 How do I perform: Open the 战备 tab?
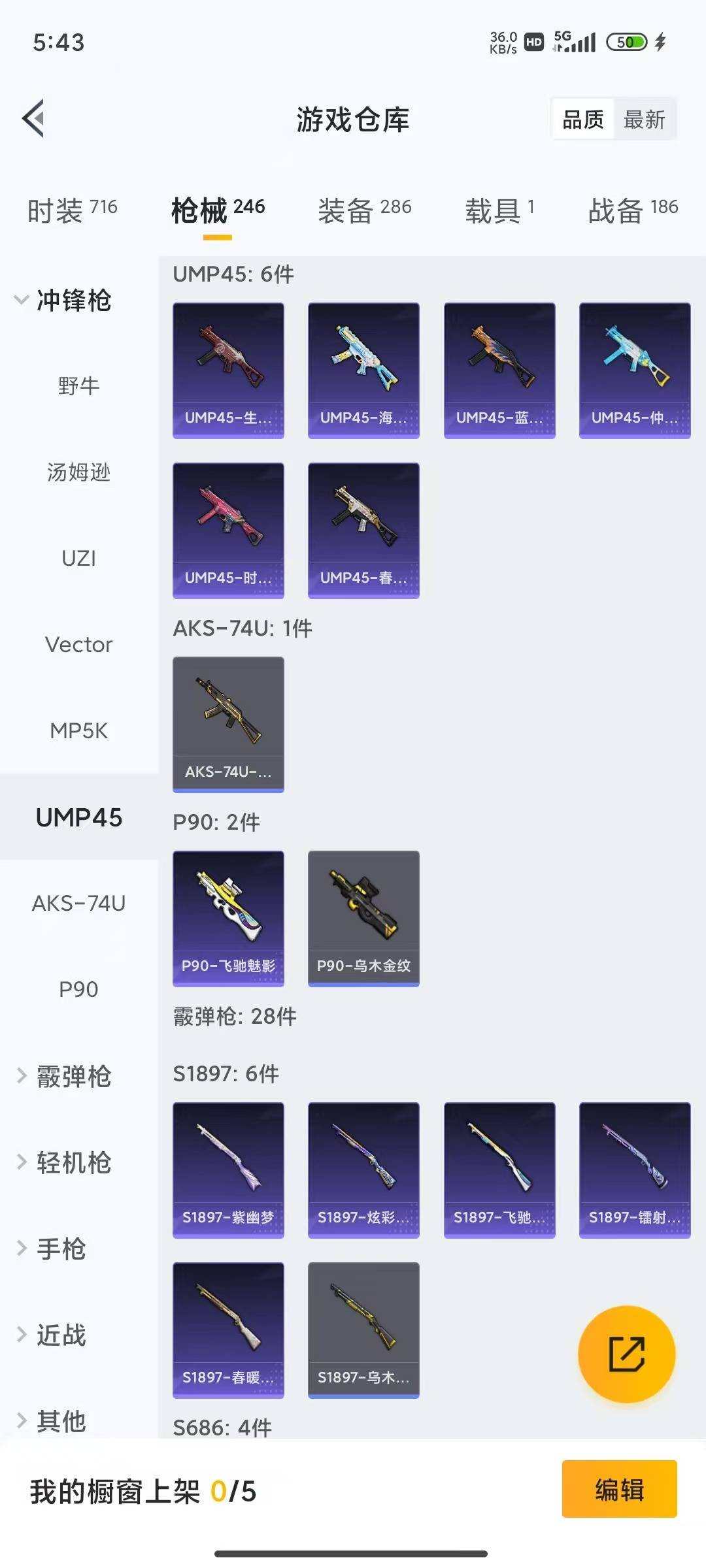coord(632,210)
